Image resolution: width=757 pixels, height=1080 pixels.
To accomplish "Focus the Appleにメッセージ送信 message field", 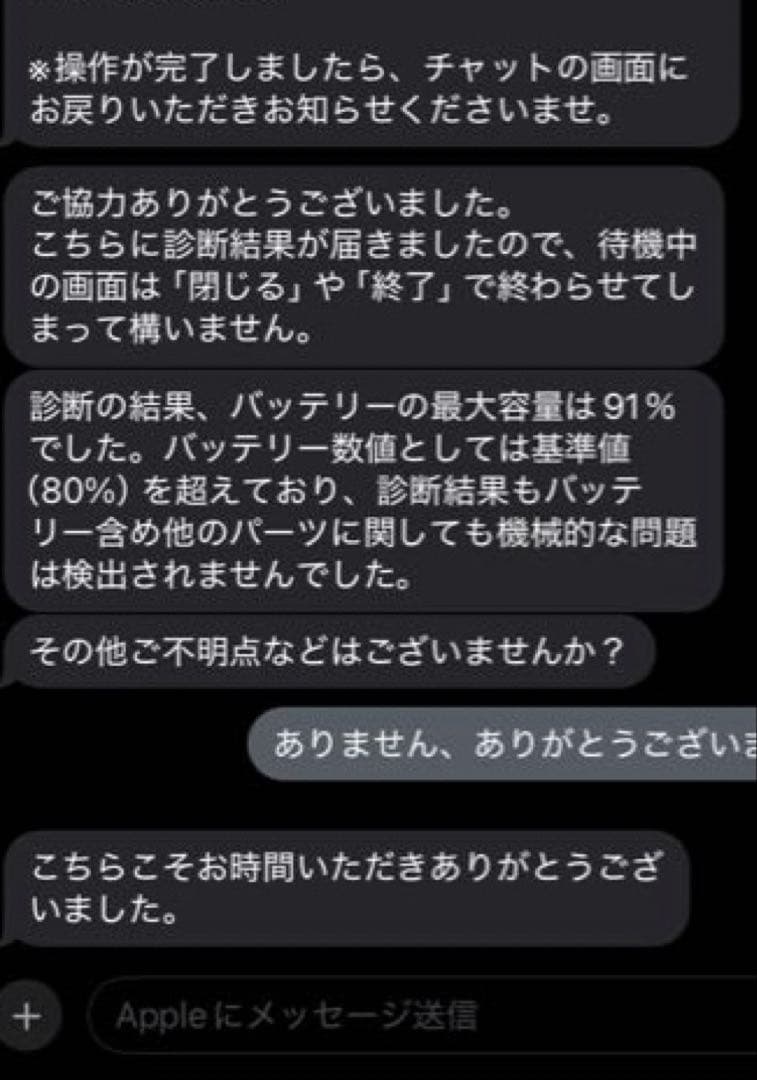I will [x=420, y=1016].
